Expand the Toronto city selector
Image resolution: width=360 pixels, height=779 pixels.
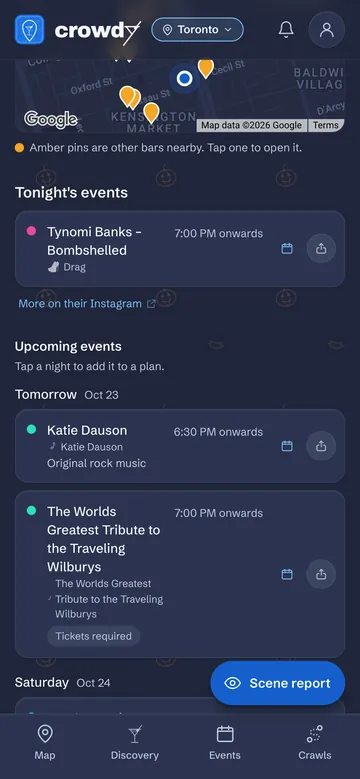click(x=198, y=30)
